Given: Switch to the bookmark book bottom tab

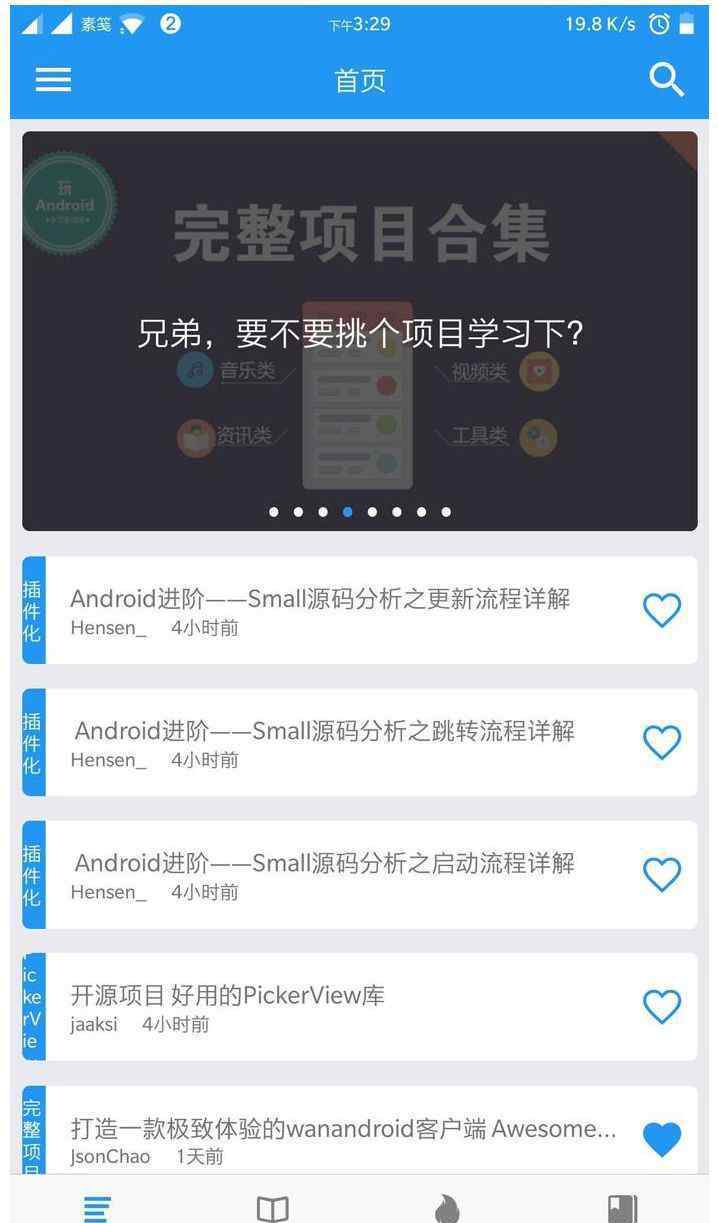Looking at the screenshot, I should tap(622, 1208).
